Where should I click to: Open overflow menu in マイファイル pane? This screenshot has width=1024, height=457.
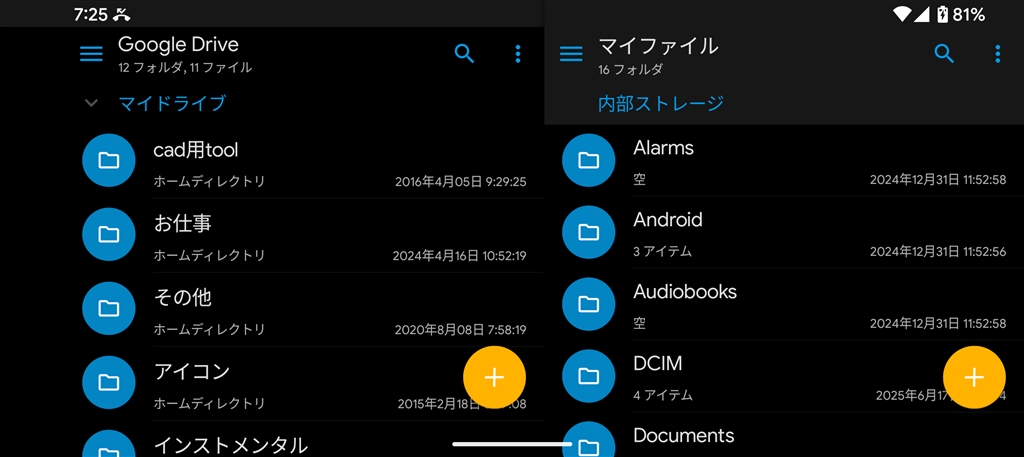pos(997,54)
